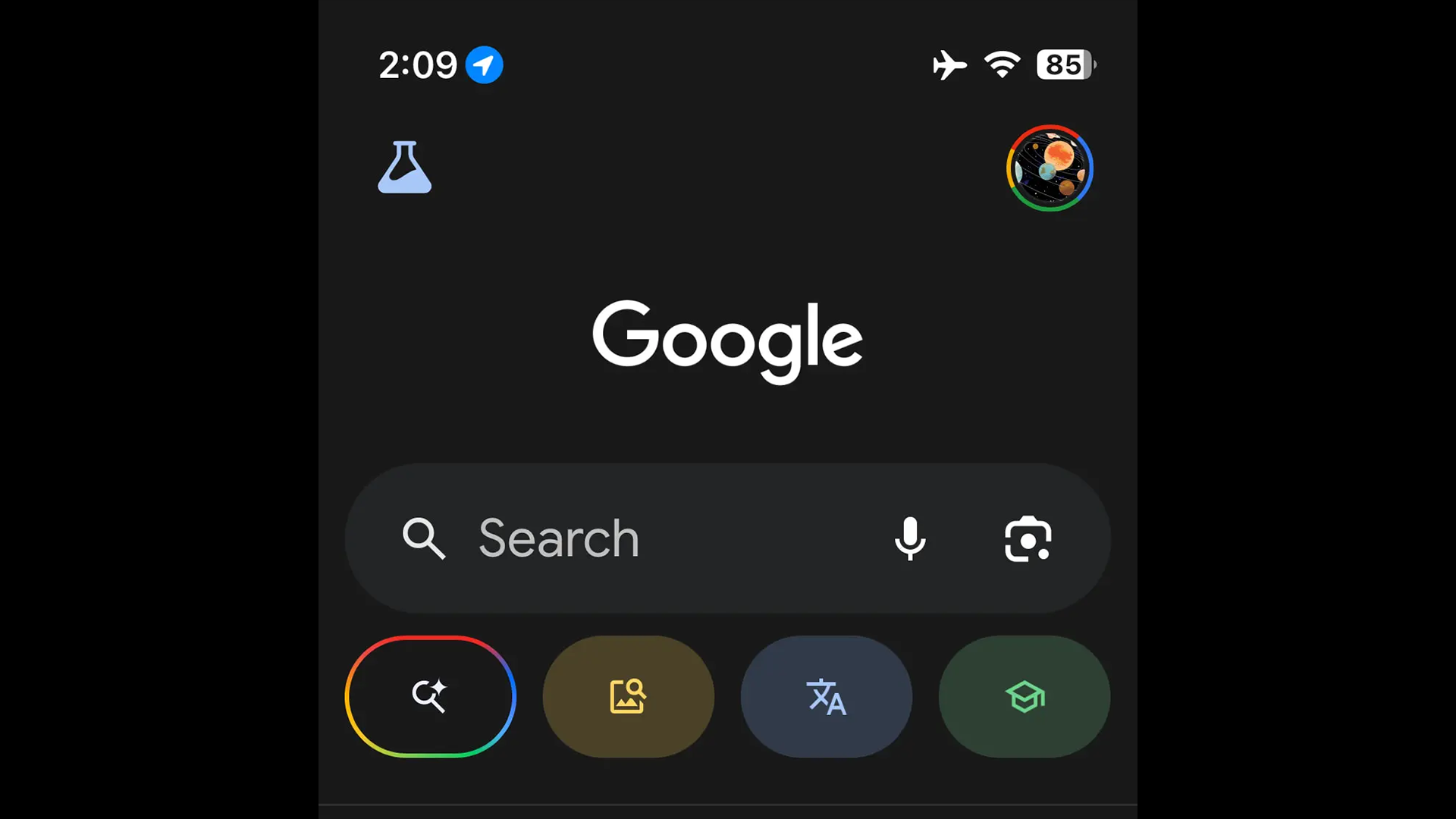This screenshot has height=819, width=1456.
Task: Open the translate text shortcut
Action: click(x=826, y=696)
